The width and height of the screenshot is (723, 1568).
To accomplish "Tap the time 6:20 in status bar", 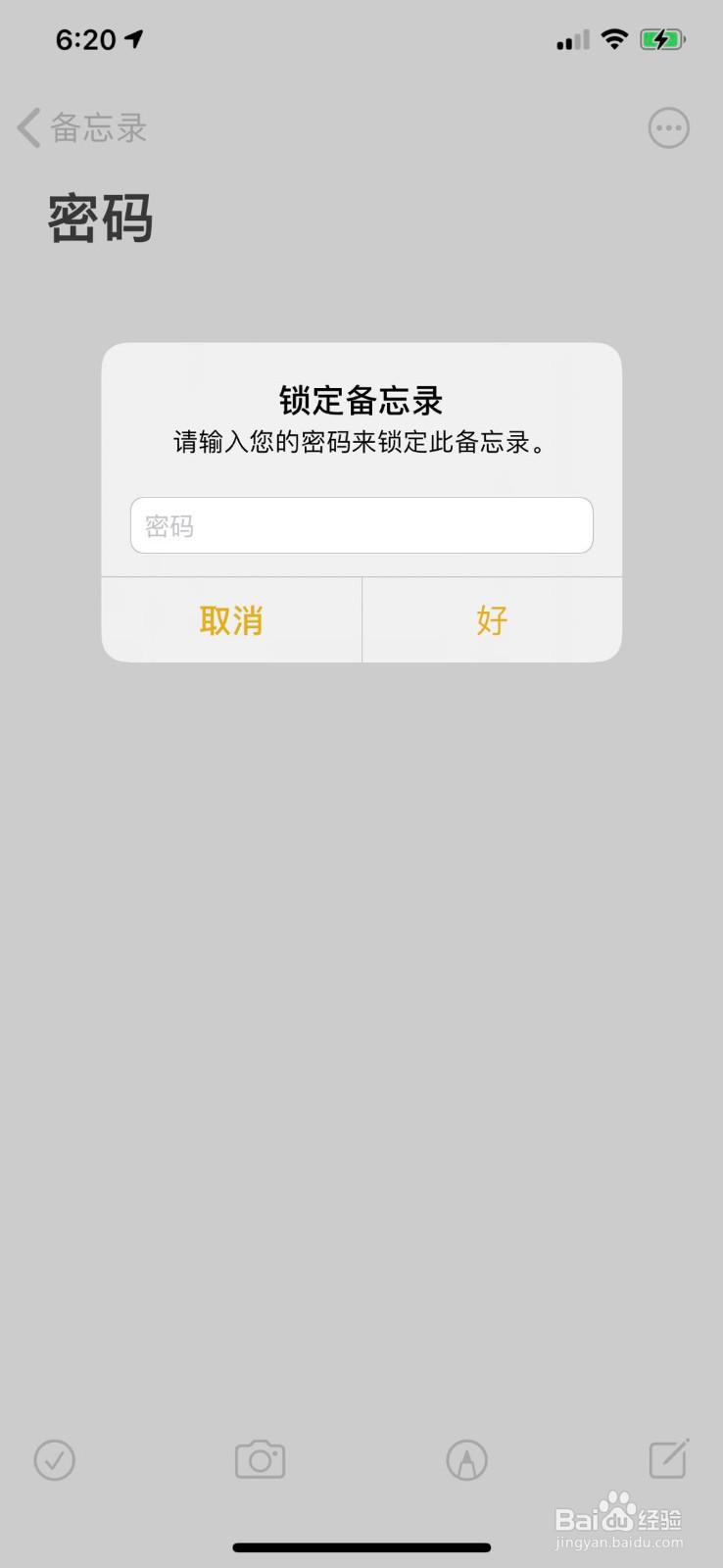I will (86, 39).
